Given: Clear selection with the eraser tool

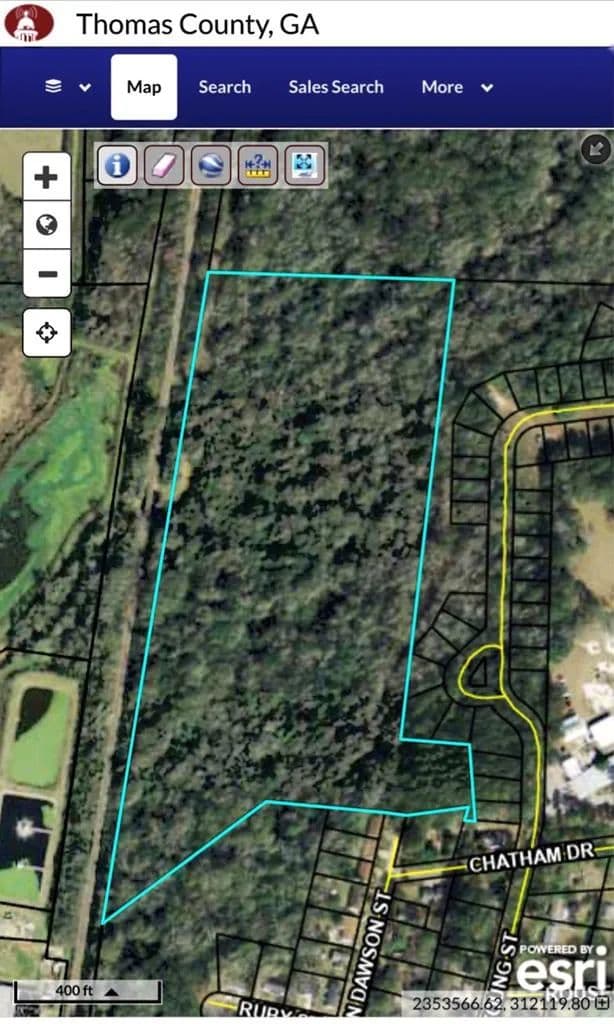Looking at the screenshot, I should [x=164, y=164].
